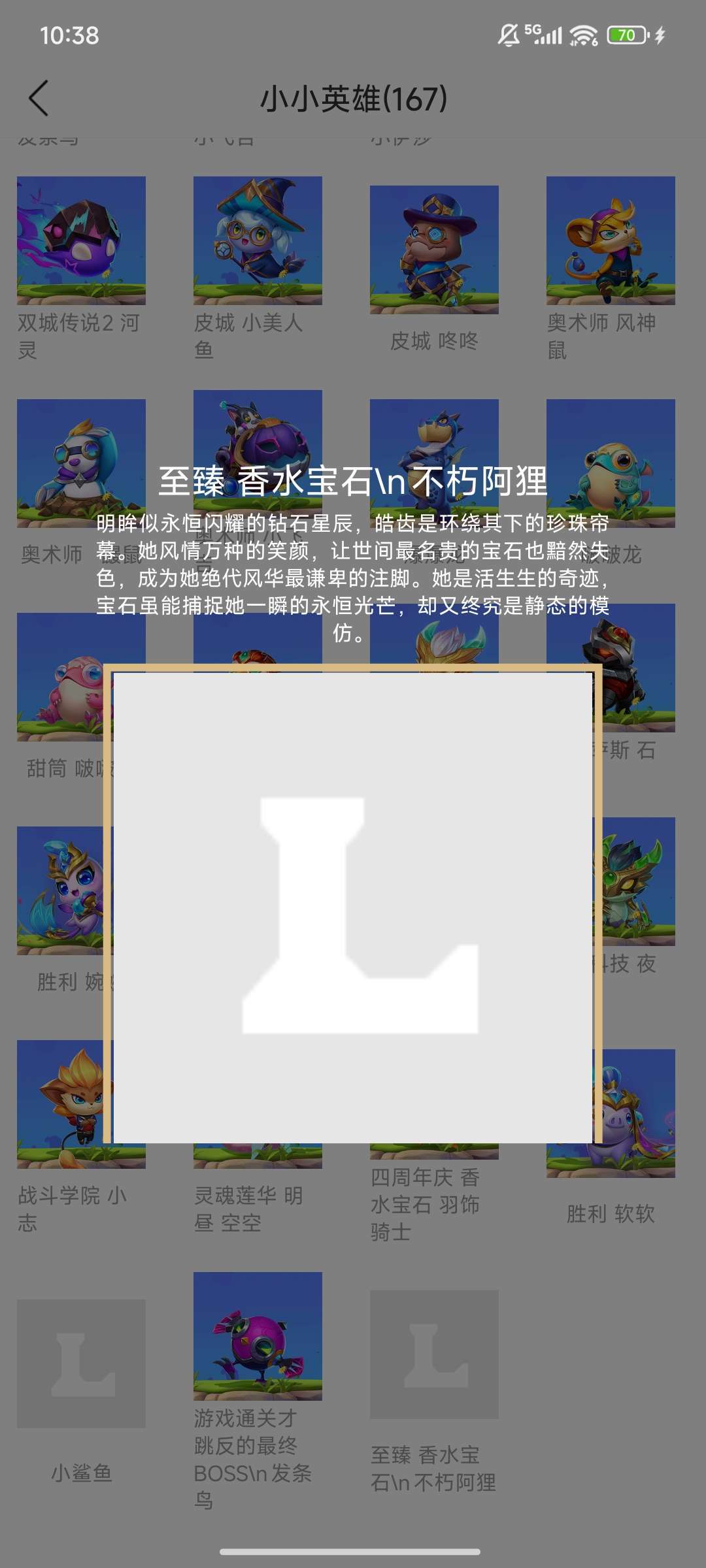The width and height of the screenshot is (706, 1568).
Task: Tap the 战斗学院 小志 tile
Action: pos(59,1104)
